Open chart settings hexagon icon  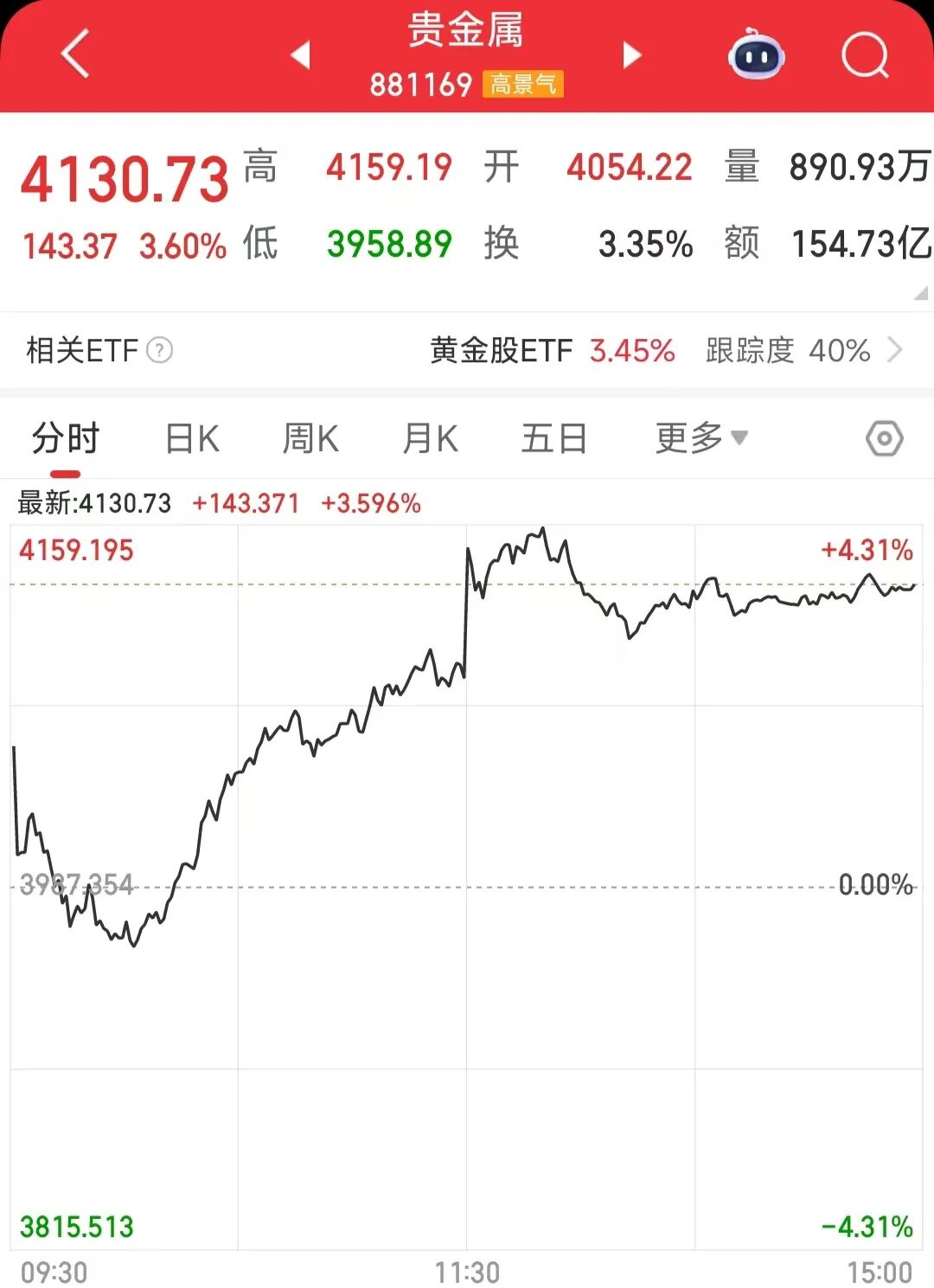pos(884,439)
